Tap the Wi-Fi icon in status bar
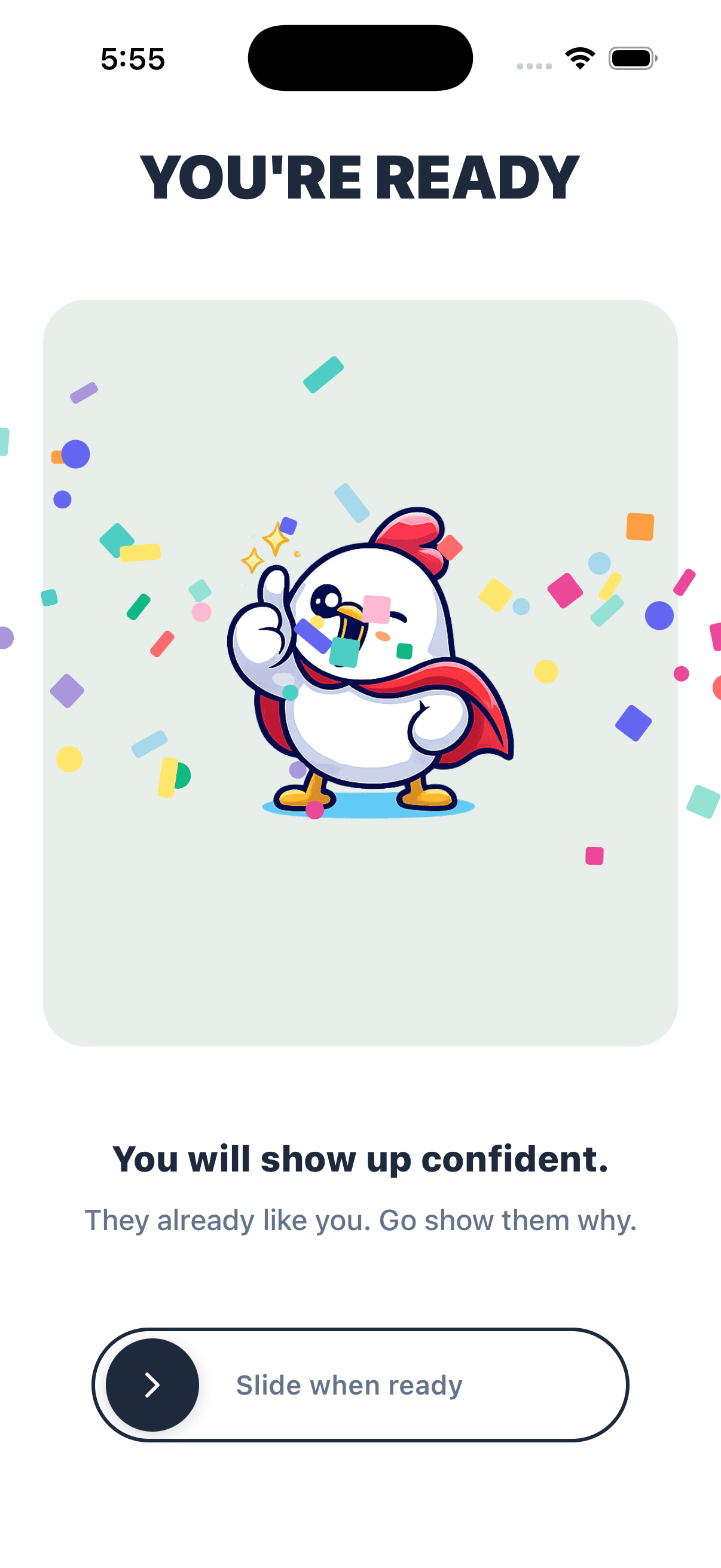The height and width of the screenshot is (1568, 721). [579, 57]
